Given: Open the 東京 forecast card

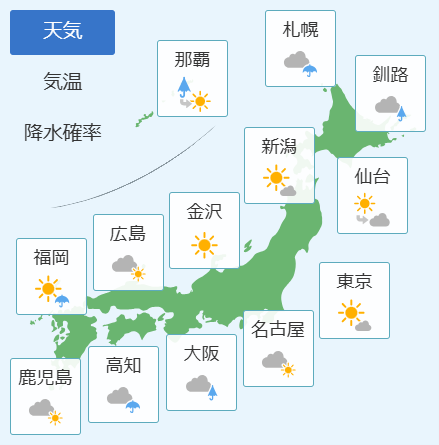Looking at the screenshot, I should point(354,300).
